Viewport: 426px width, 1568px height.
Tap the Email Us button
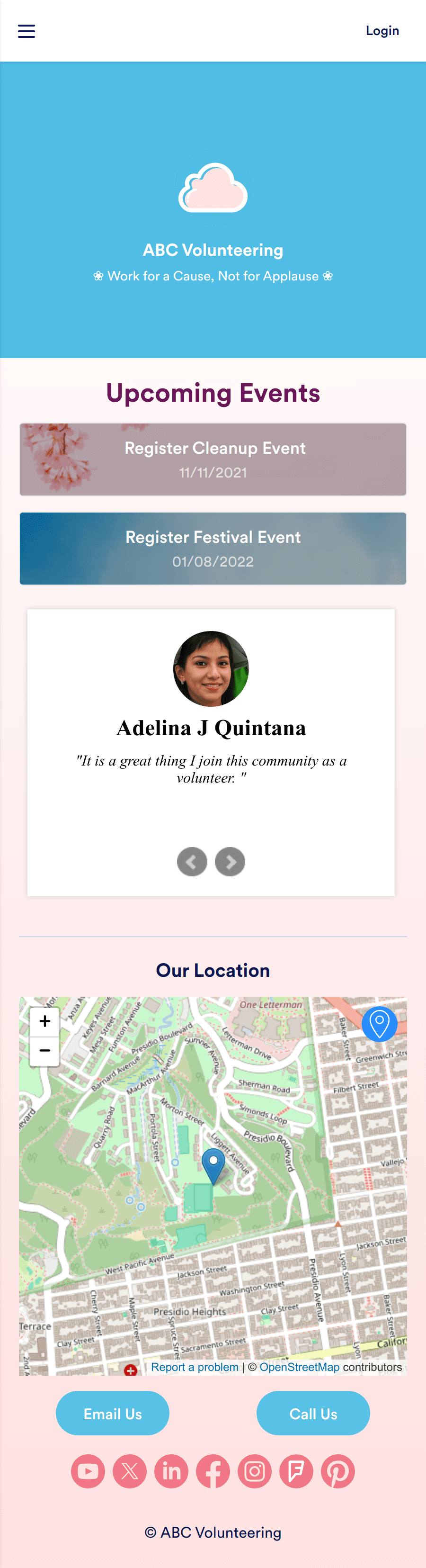click(x=113, y=1414)
